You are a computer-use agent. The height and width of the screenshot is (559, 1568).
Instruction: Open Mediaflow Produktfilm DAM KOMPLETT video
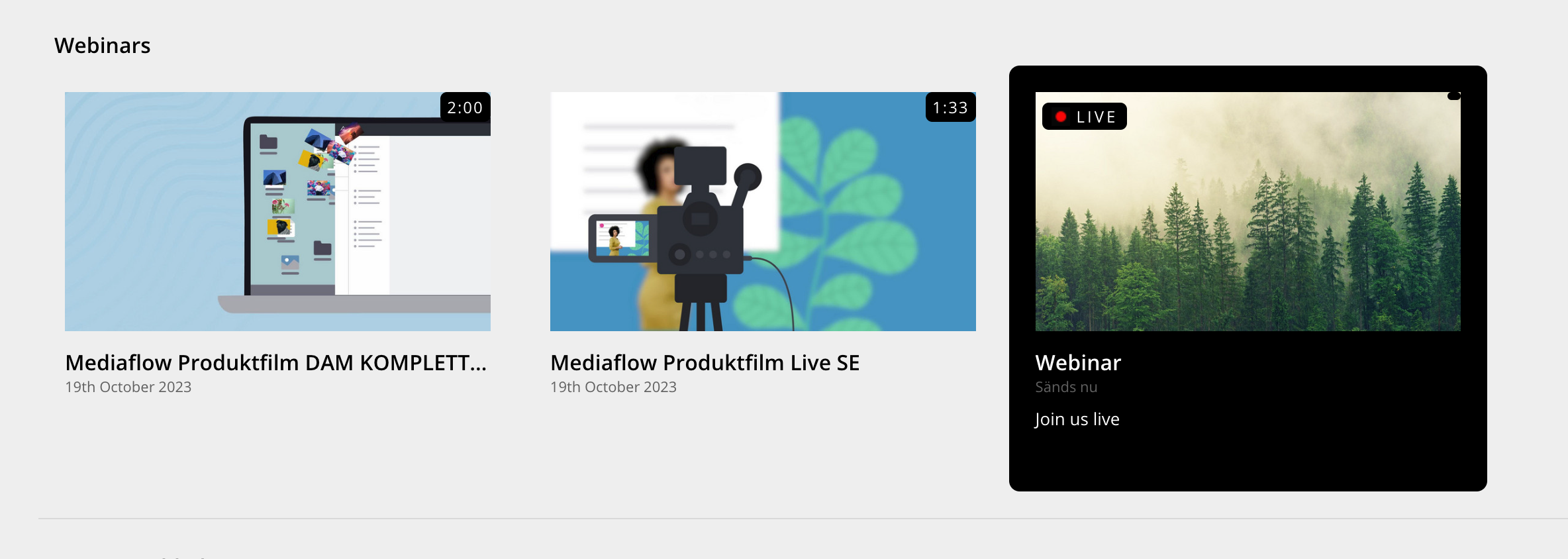(x=277, y=211)
